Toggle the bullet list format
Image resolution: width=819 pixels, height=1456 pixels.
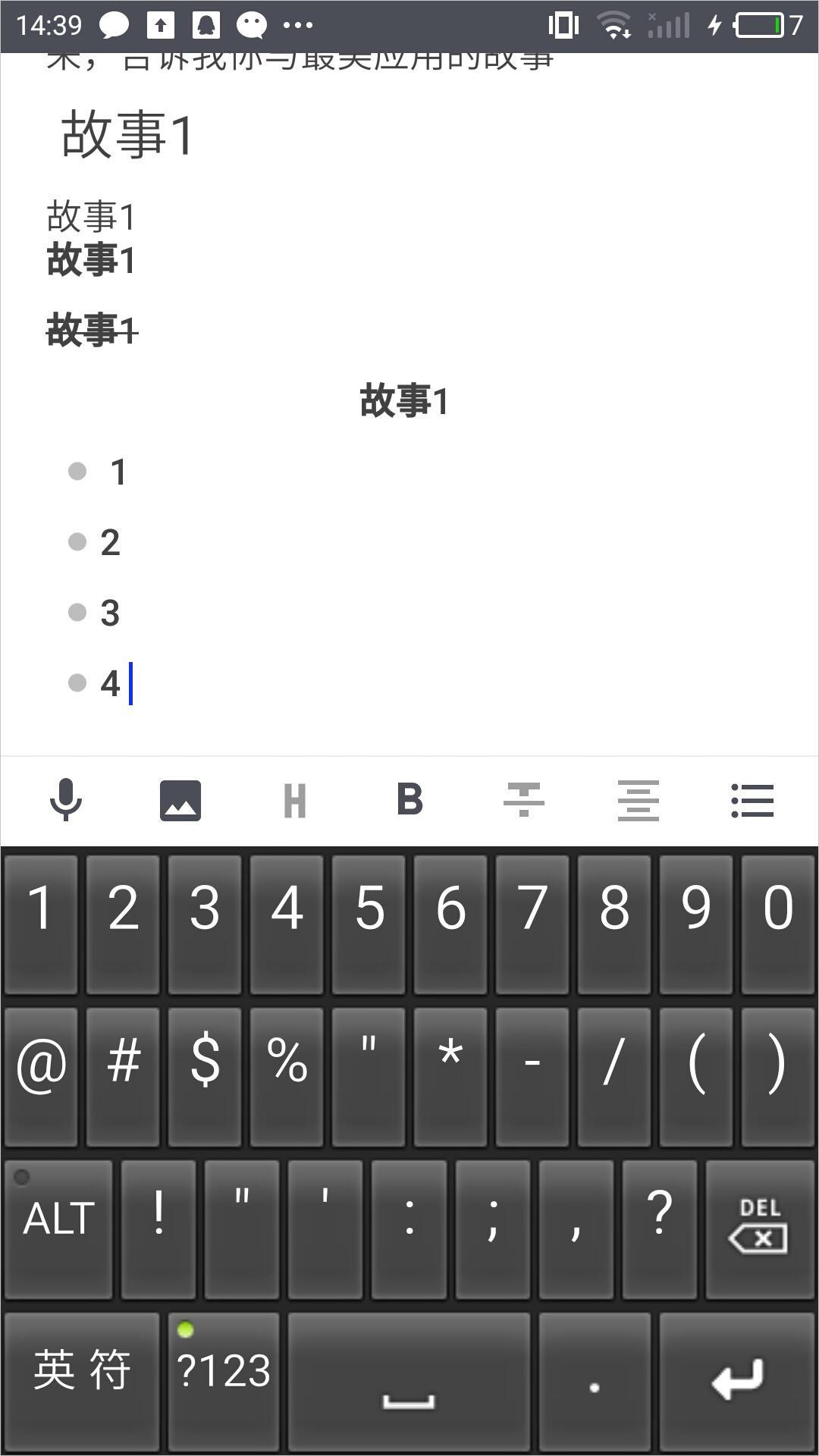click(x=752, y=800)
